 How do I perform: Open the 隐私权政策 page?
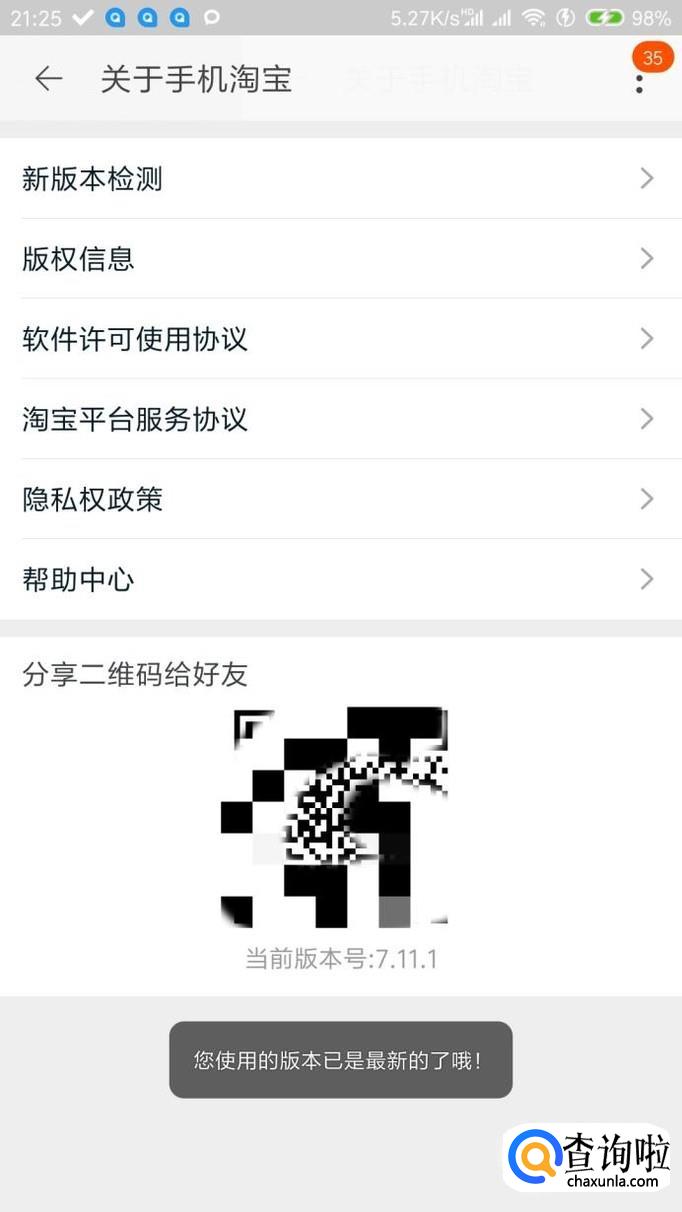click(x=340, y=499)
